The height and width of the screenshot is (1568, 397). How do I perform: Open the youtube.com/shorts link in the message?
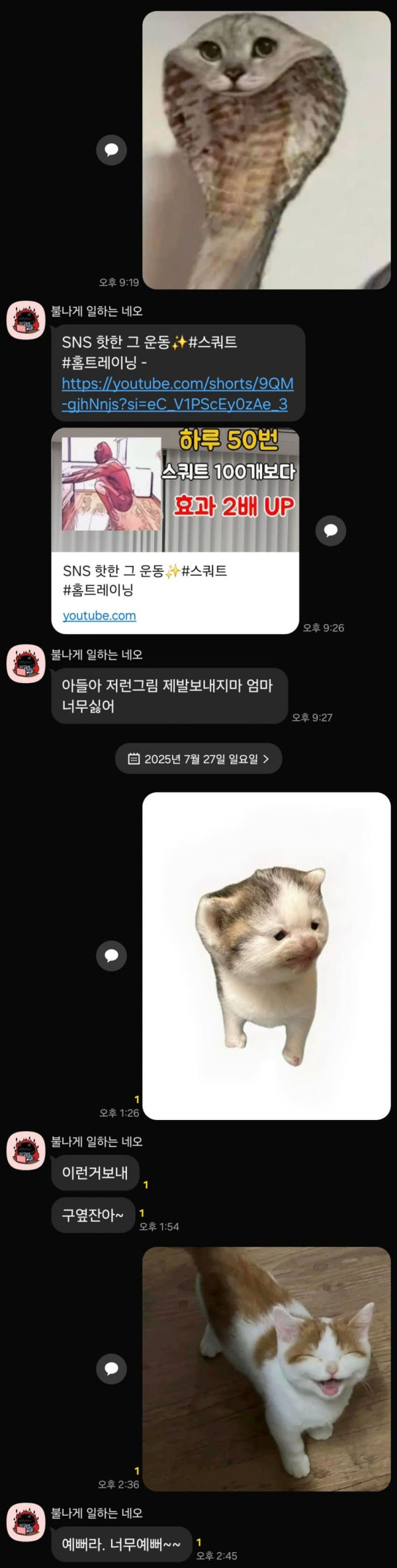point(177,394)
